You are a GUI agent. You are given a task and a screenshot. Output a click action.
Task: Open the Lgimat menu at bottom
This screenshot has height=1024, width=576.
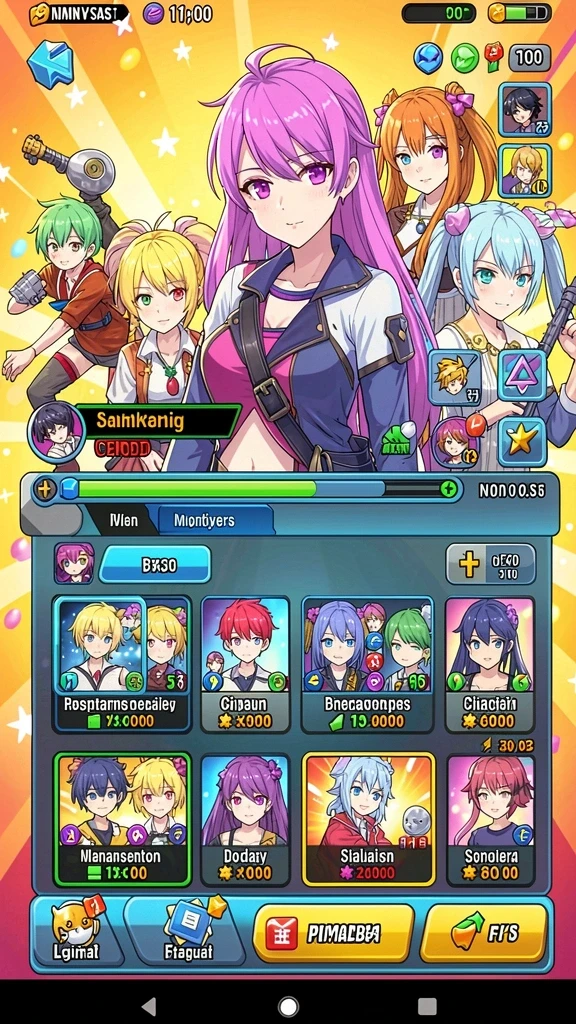(75, 932)
